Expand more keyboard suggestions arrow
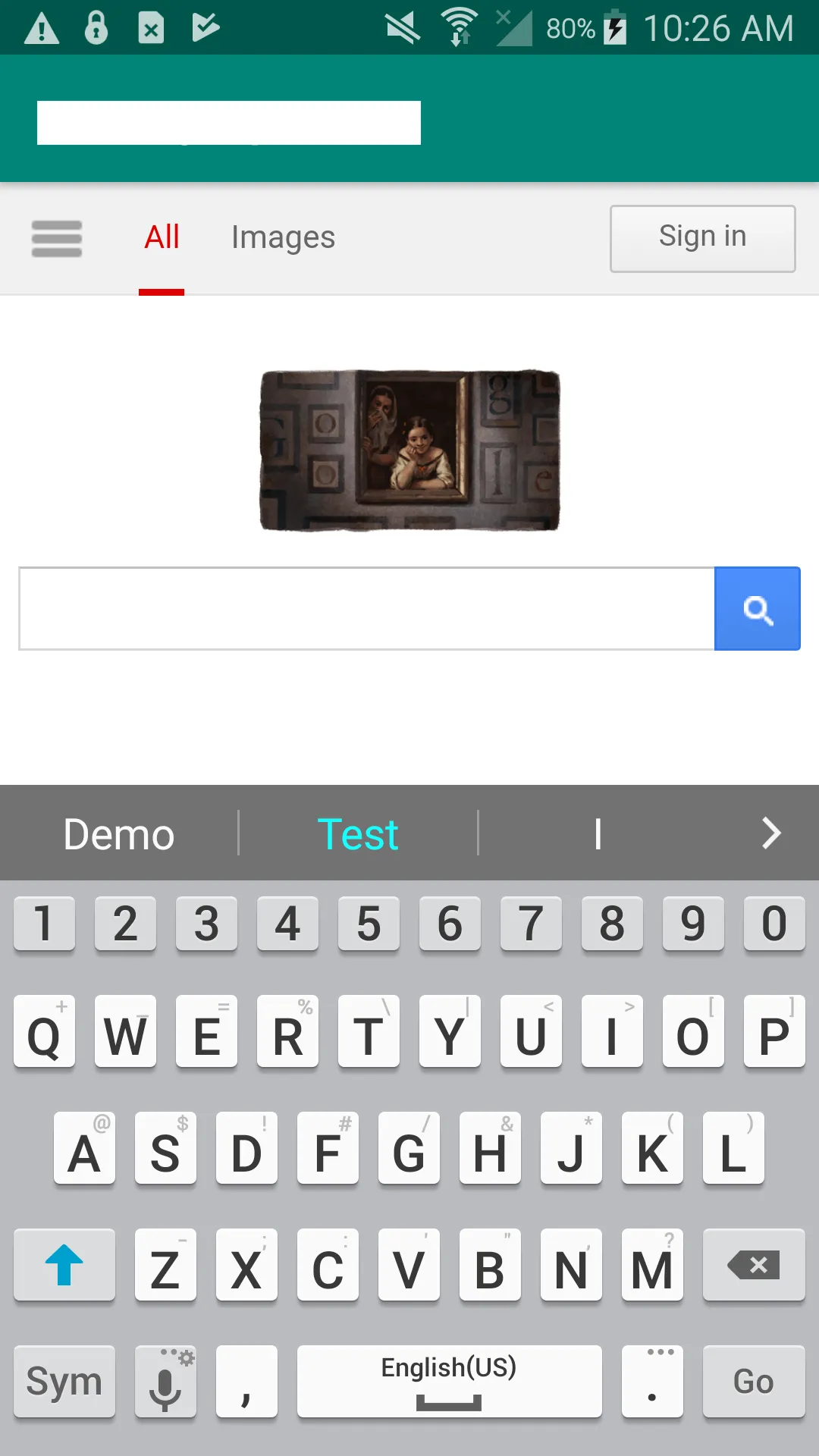 click(770, 833)
